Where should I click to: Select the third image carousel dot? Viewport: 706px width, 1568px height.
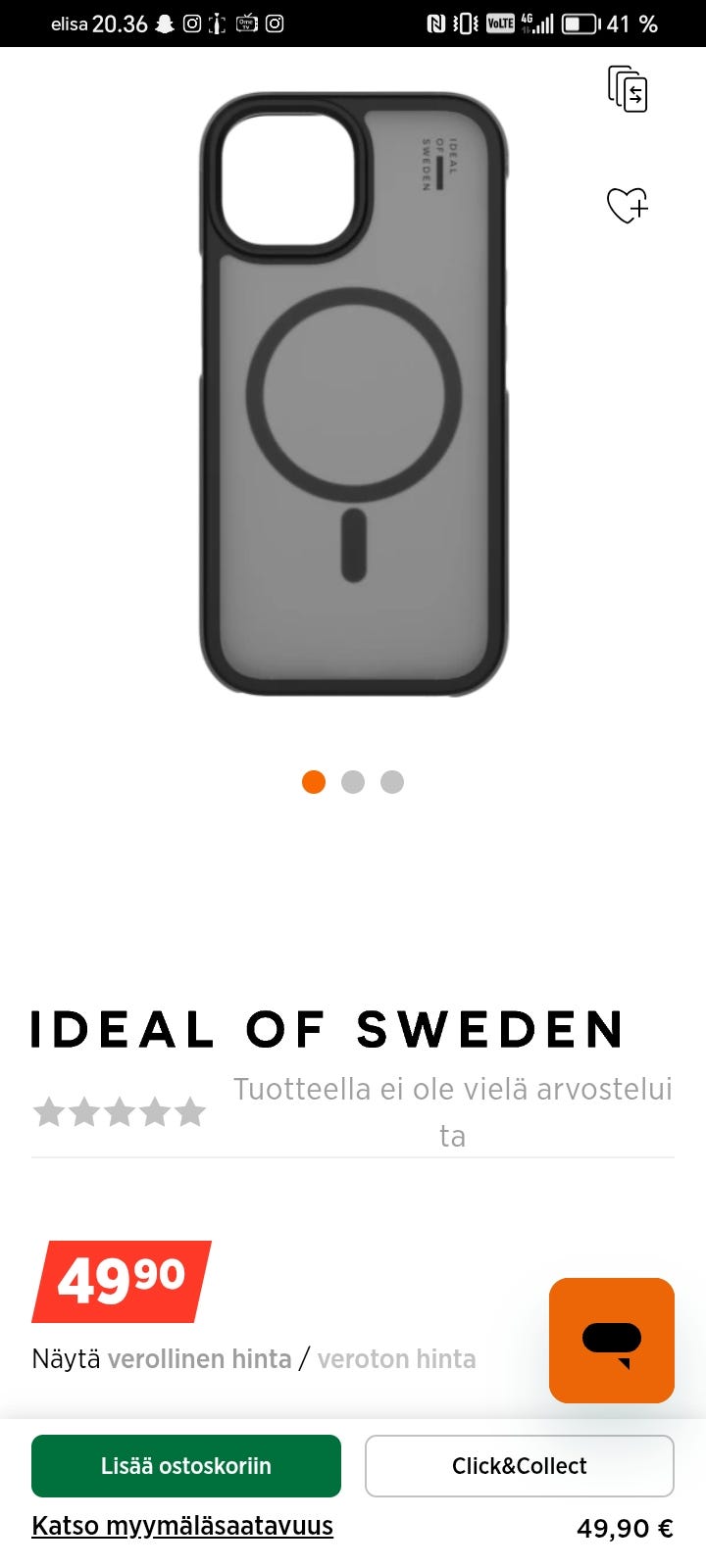pyautogui.click(x=392, y=782)
